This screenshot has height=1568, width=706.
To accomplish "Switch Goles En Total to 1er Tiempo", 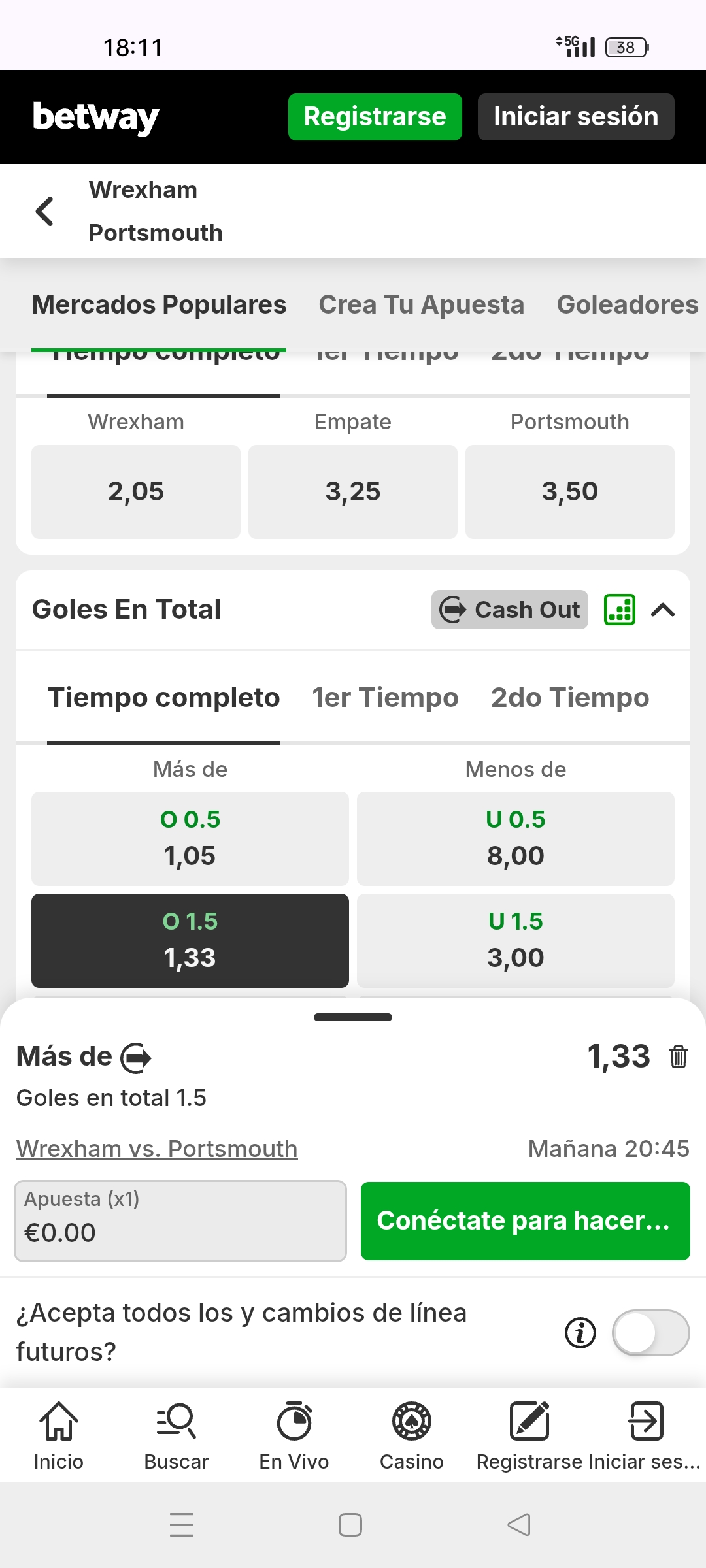I will [385, 698].
